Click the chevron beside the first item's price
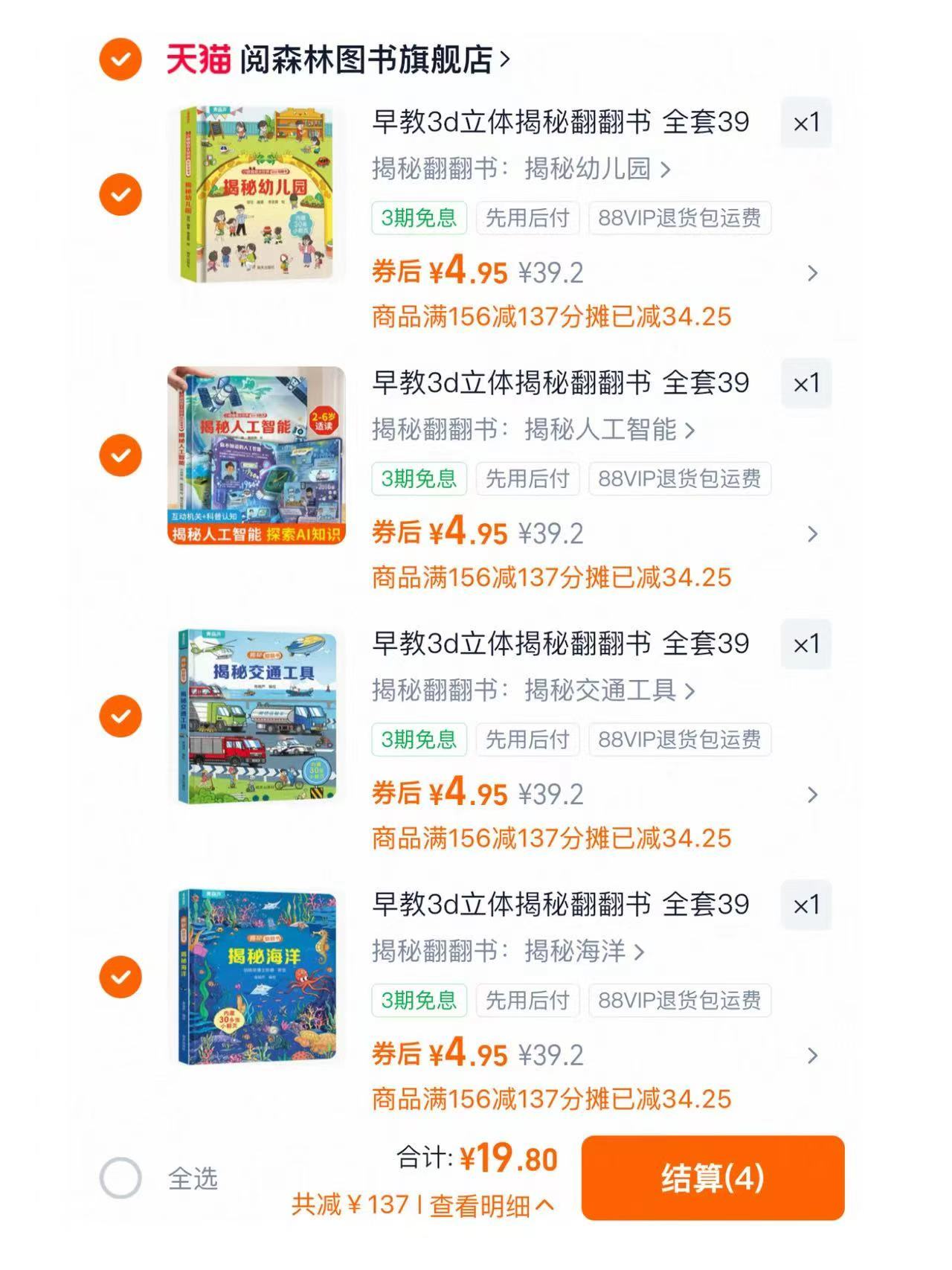This screenshot has height=1270, width=952. 811,274
